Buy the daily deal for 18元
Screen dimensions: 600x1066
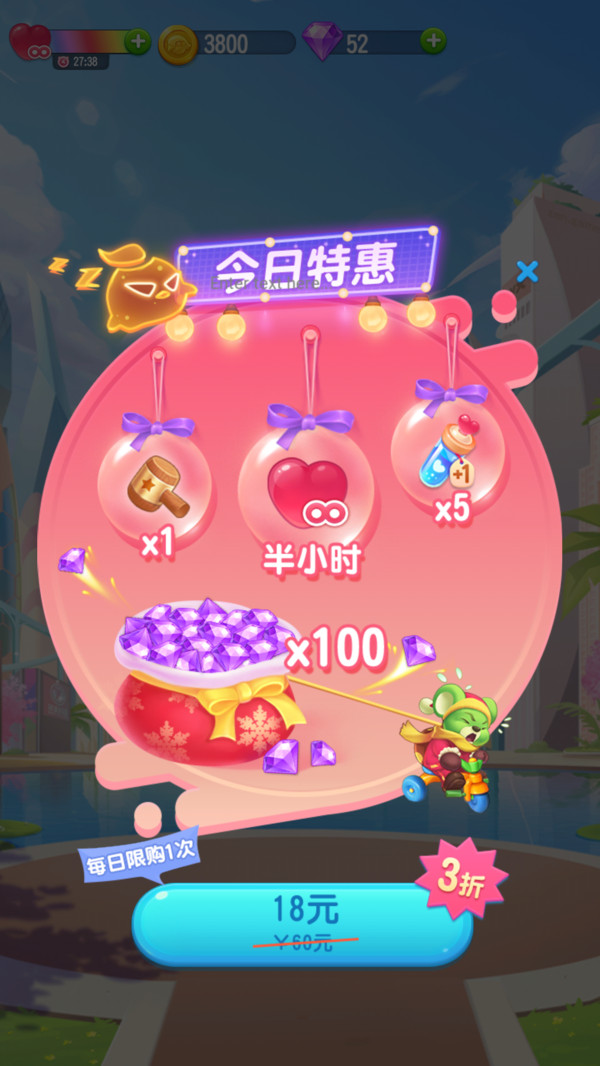302,922
